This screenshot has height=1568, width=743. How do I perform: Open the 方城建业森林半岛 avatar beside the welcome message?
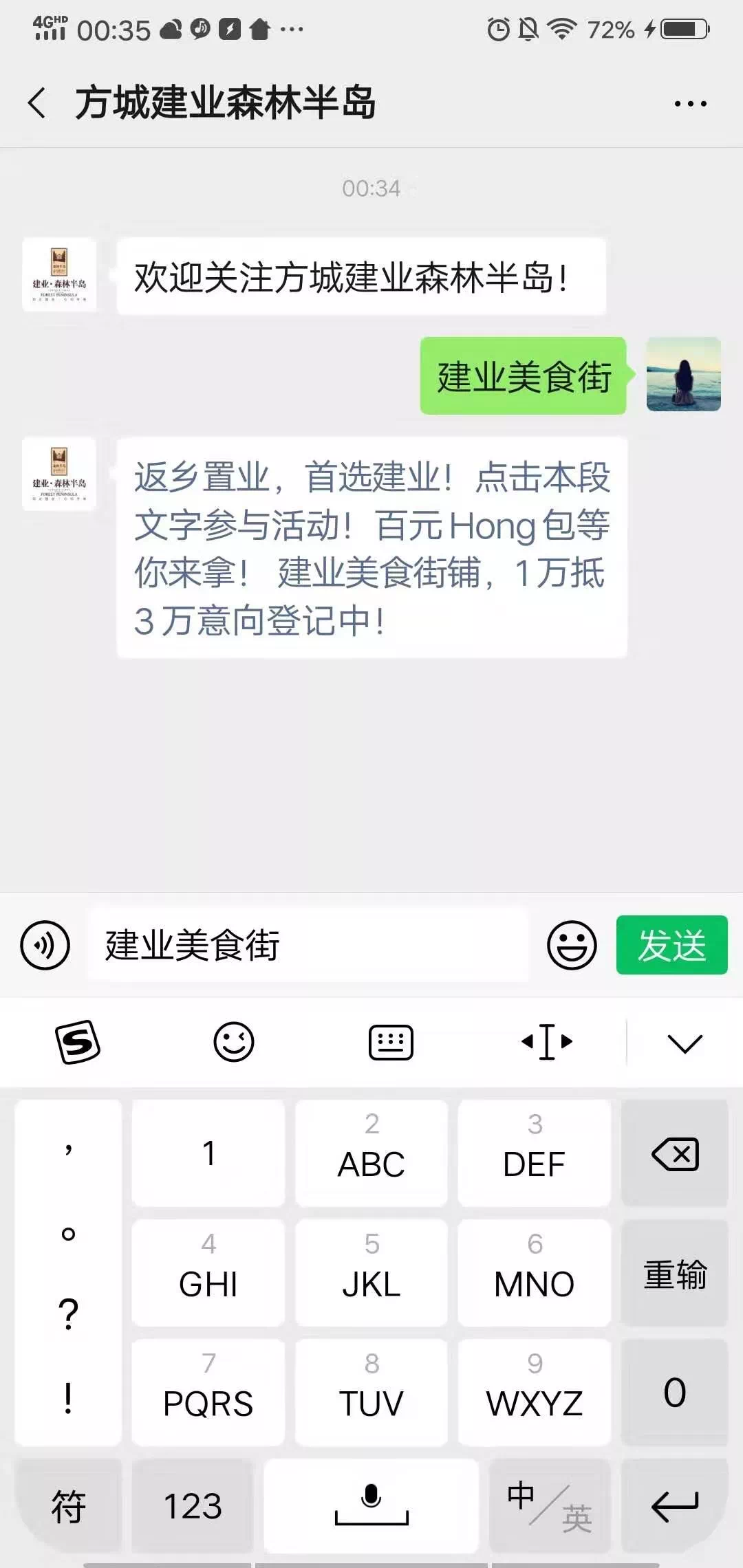[59, 275]
